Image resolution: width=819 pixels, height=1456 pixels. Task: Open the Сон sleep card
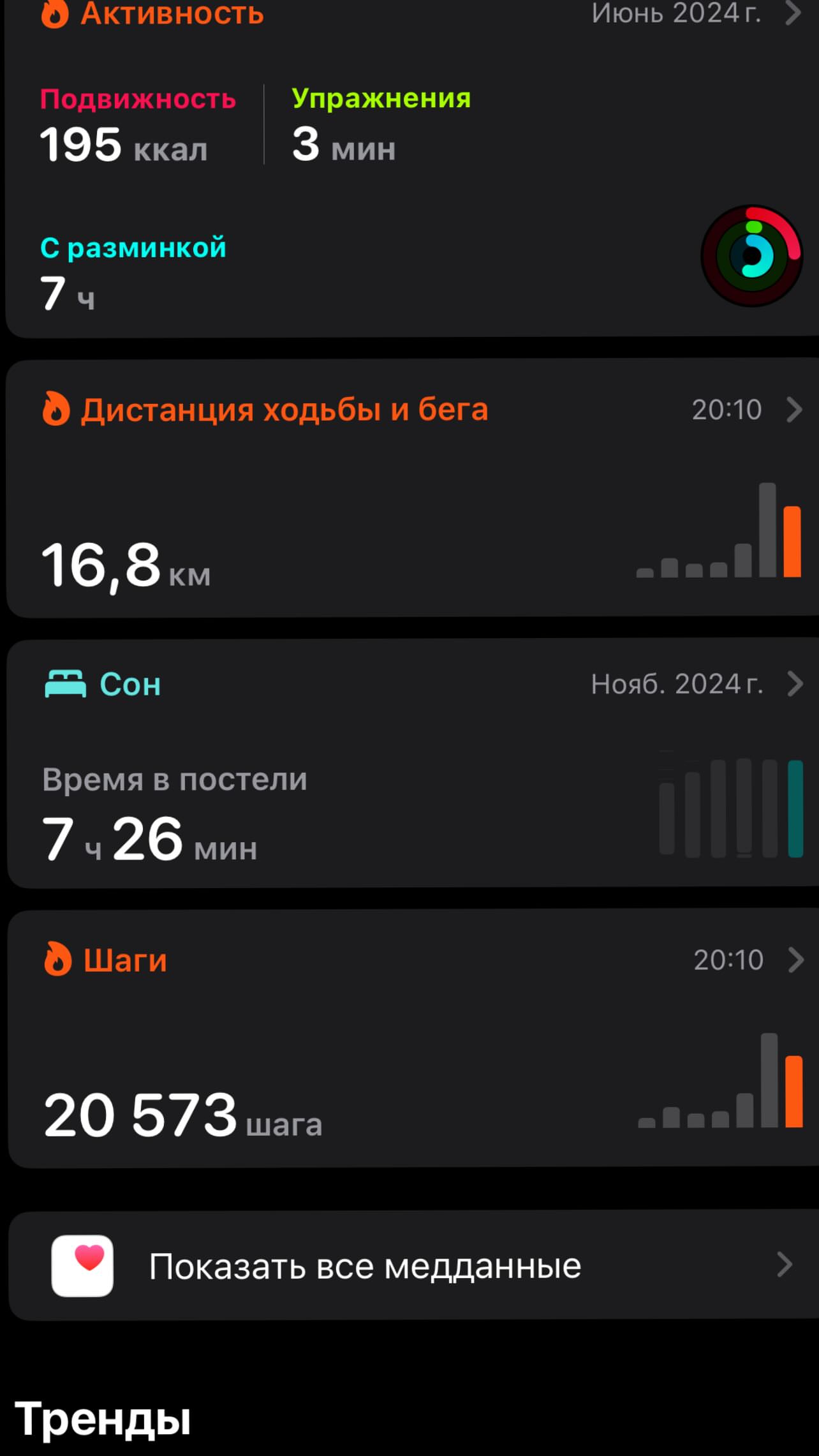point(408,762)
